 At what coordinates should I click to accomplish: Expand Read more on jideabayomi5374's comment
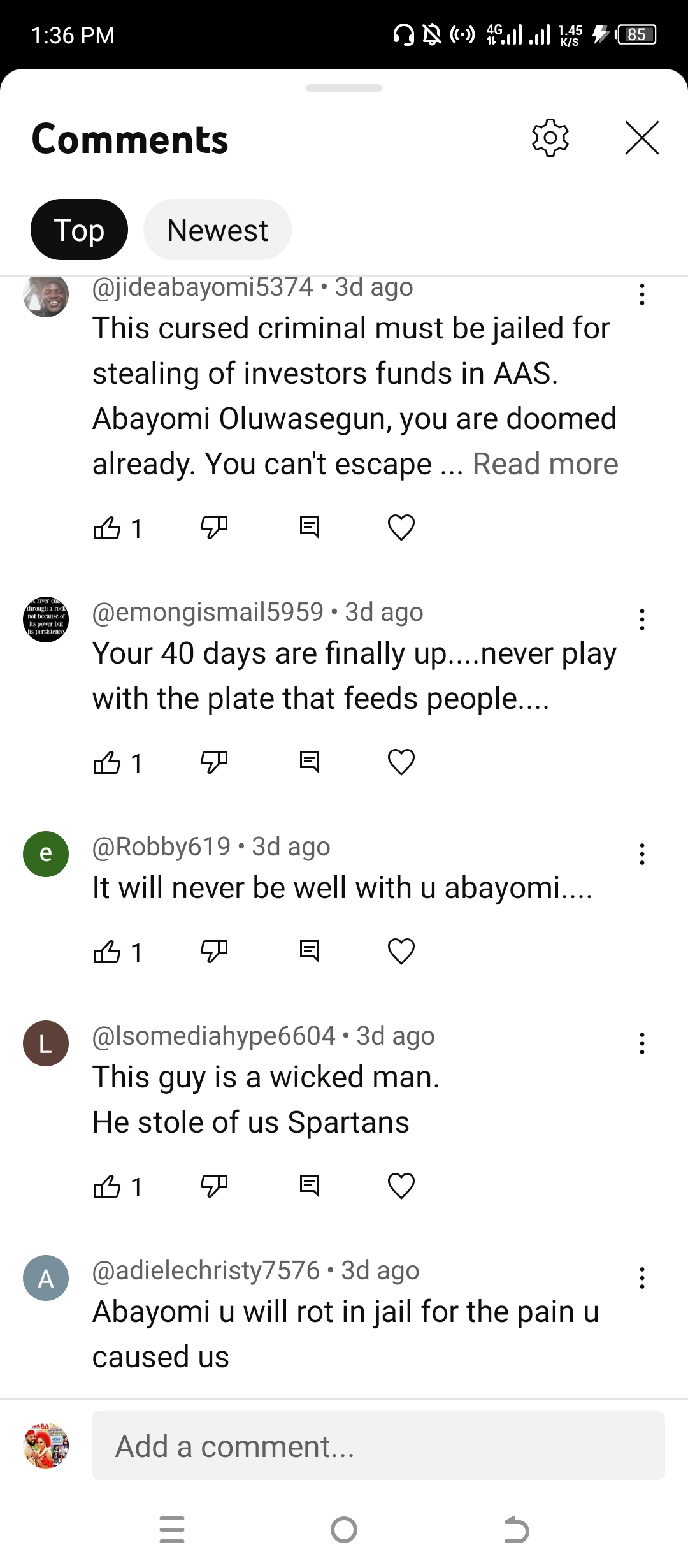[545, 464]
